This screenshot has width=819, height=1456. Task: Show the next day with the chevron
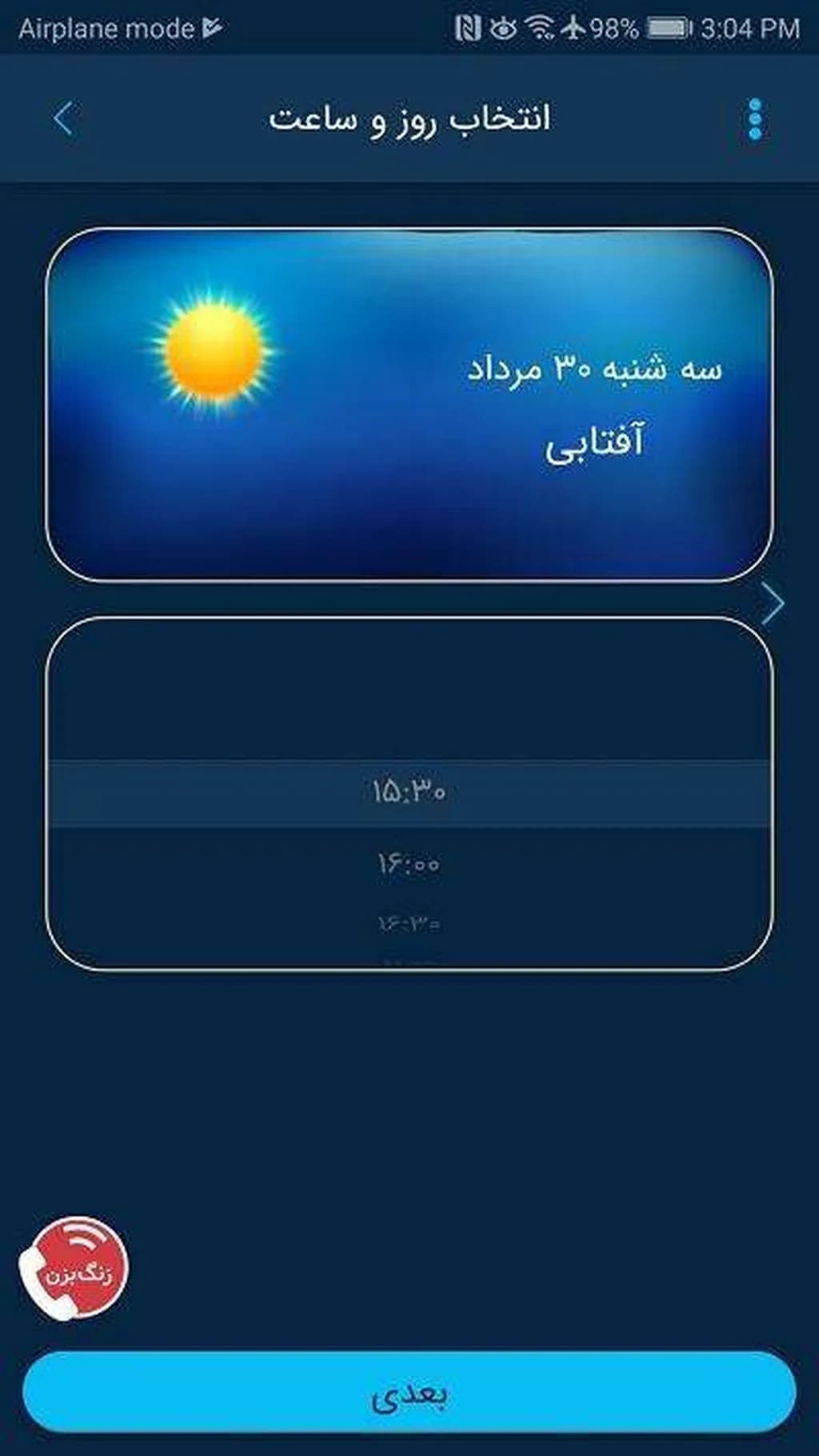pyautogui.click(x=773, y=604)
